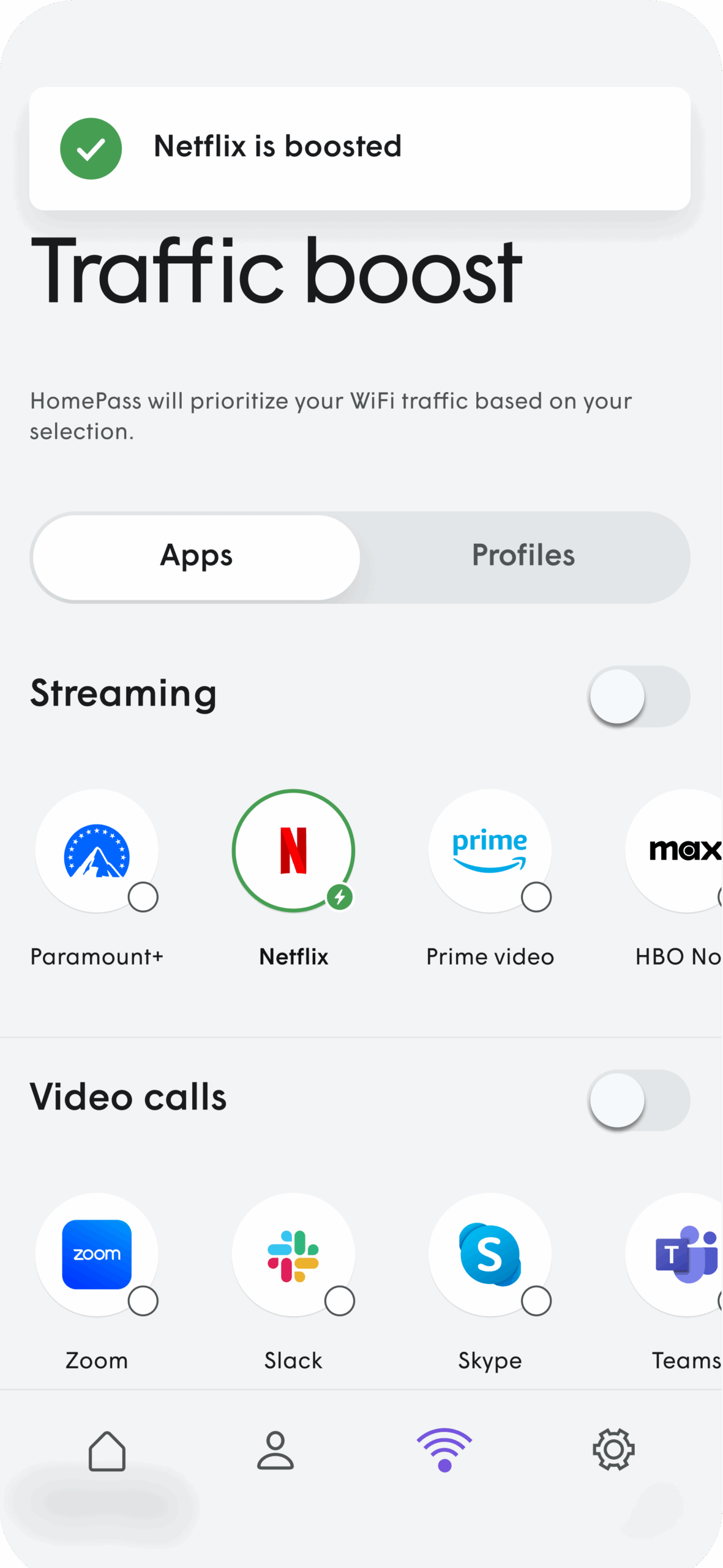Screen dimensions: 723x1568
Task: Select the Apps tab
Action: [197, 556]
